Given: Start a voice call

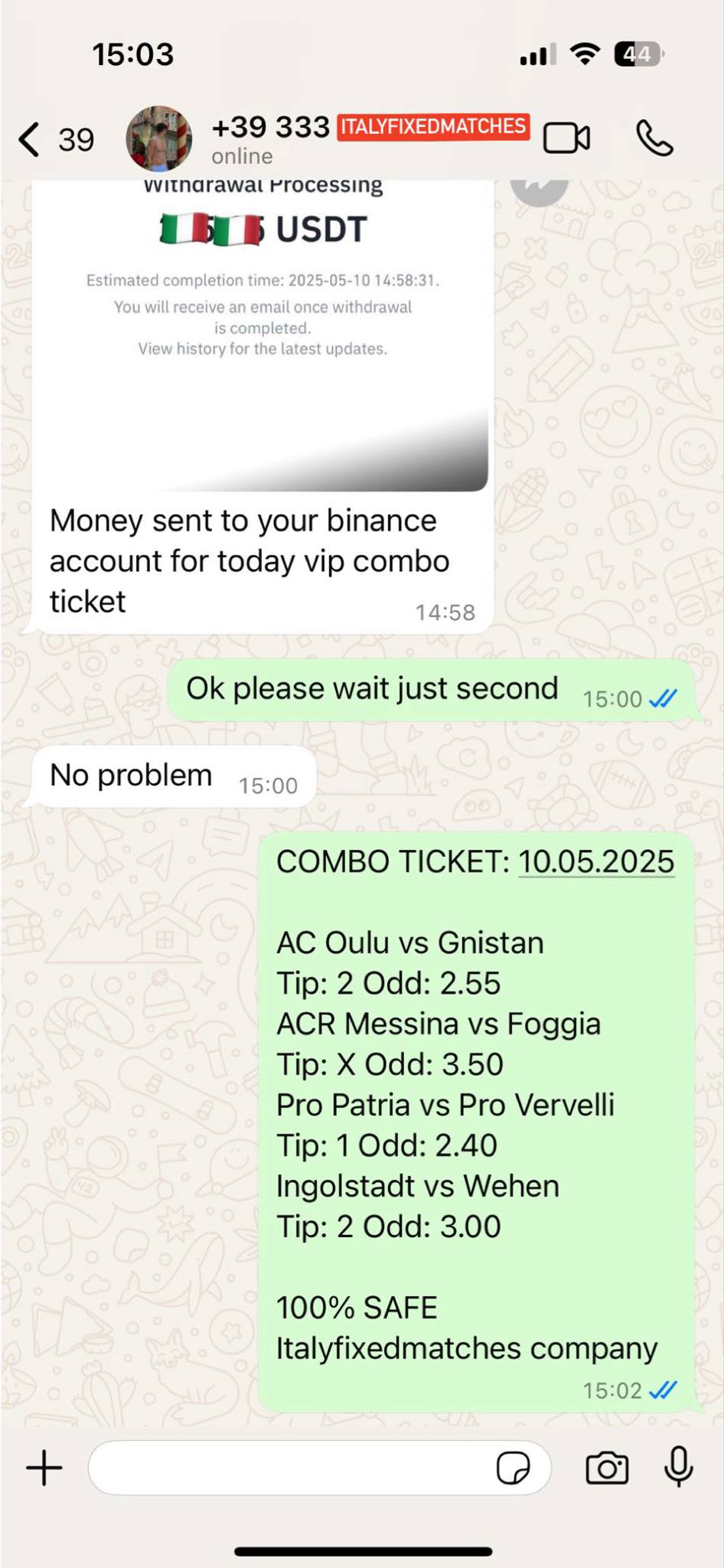Looking at the screenshot, I should 654,139.
